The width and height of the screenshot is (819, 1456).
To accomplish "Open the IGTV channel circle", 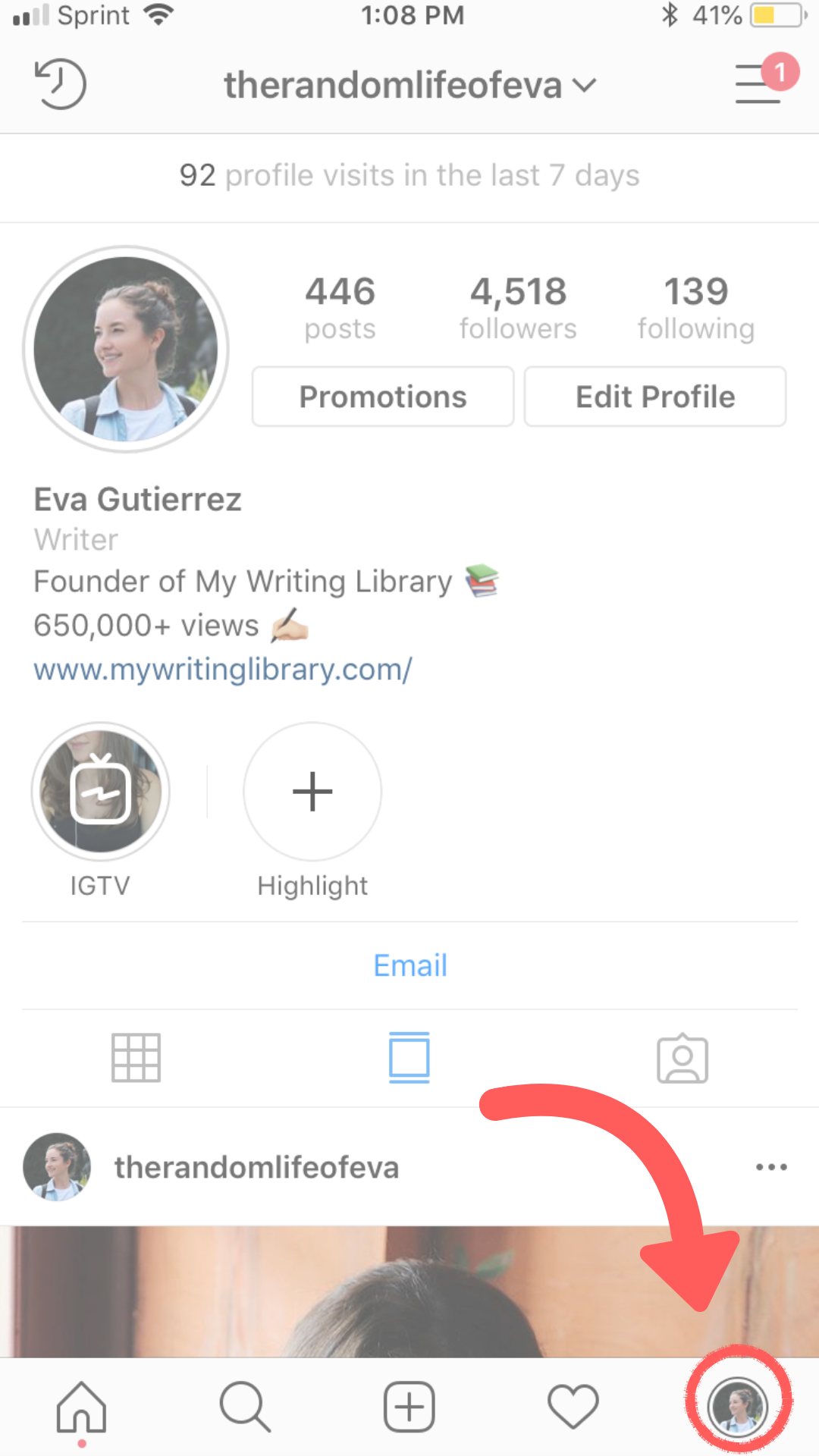I will point(100,792).
